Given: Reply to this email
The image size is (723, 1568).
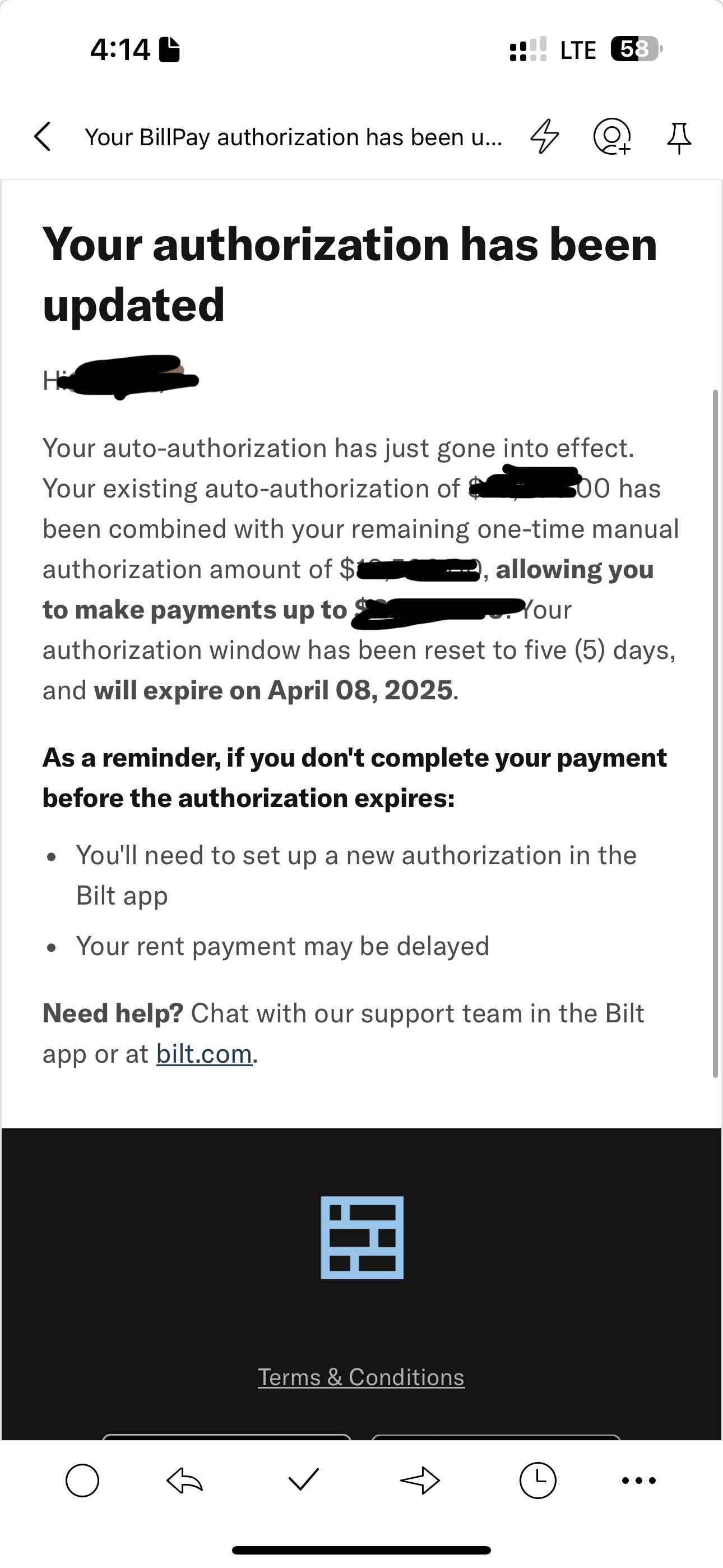Looking at the screenshot, I should (184, 1481).
